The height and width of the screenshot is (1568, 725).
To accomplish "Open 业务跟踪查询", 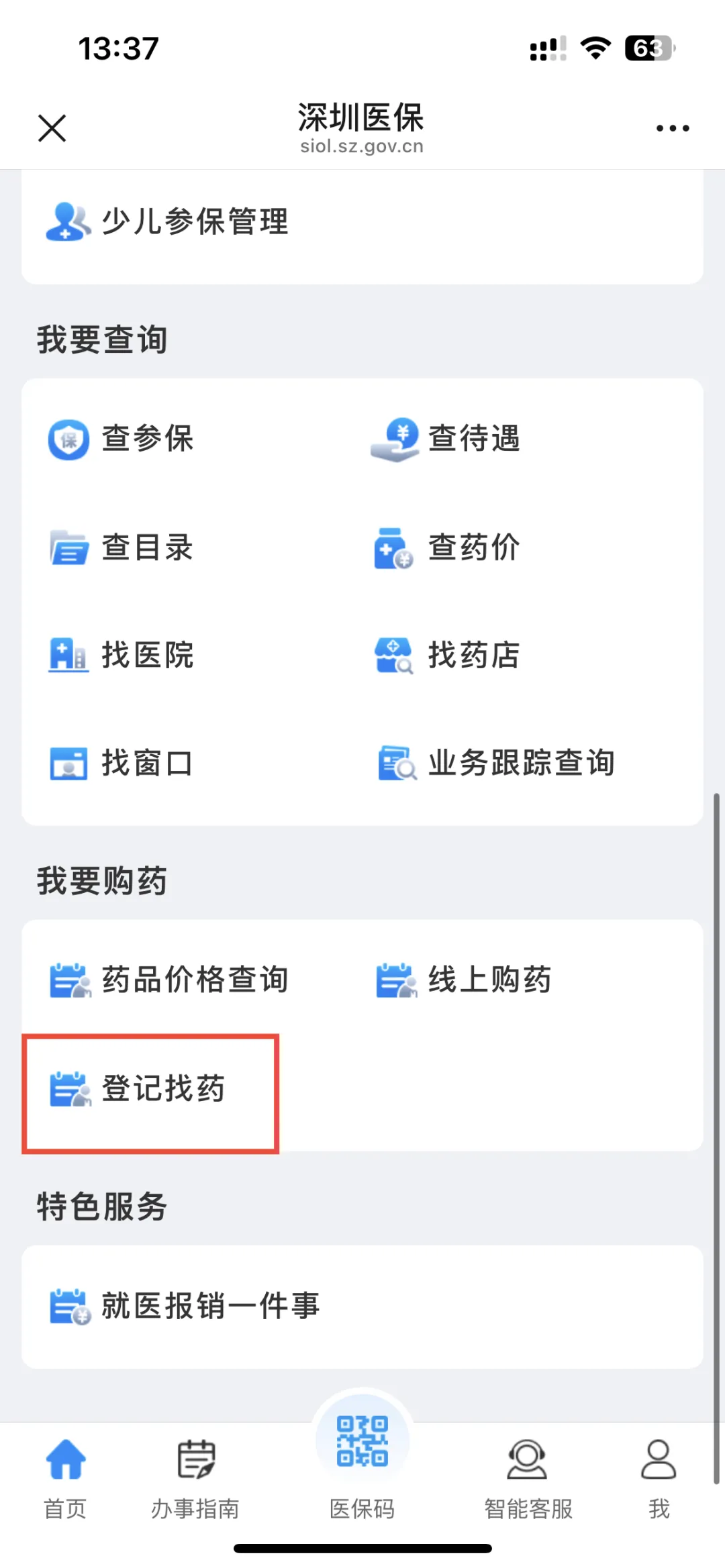I will click(497, 764).
